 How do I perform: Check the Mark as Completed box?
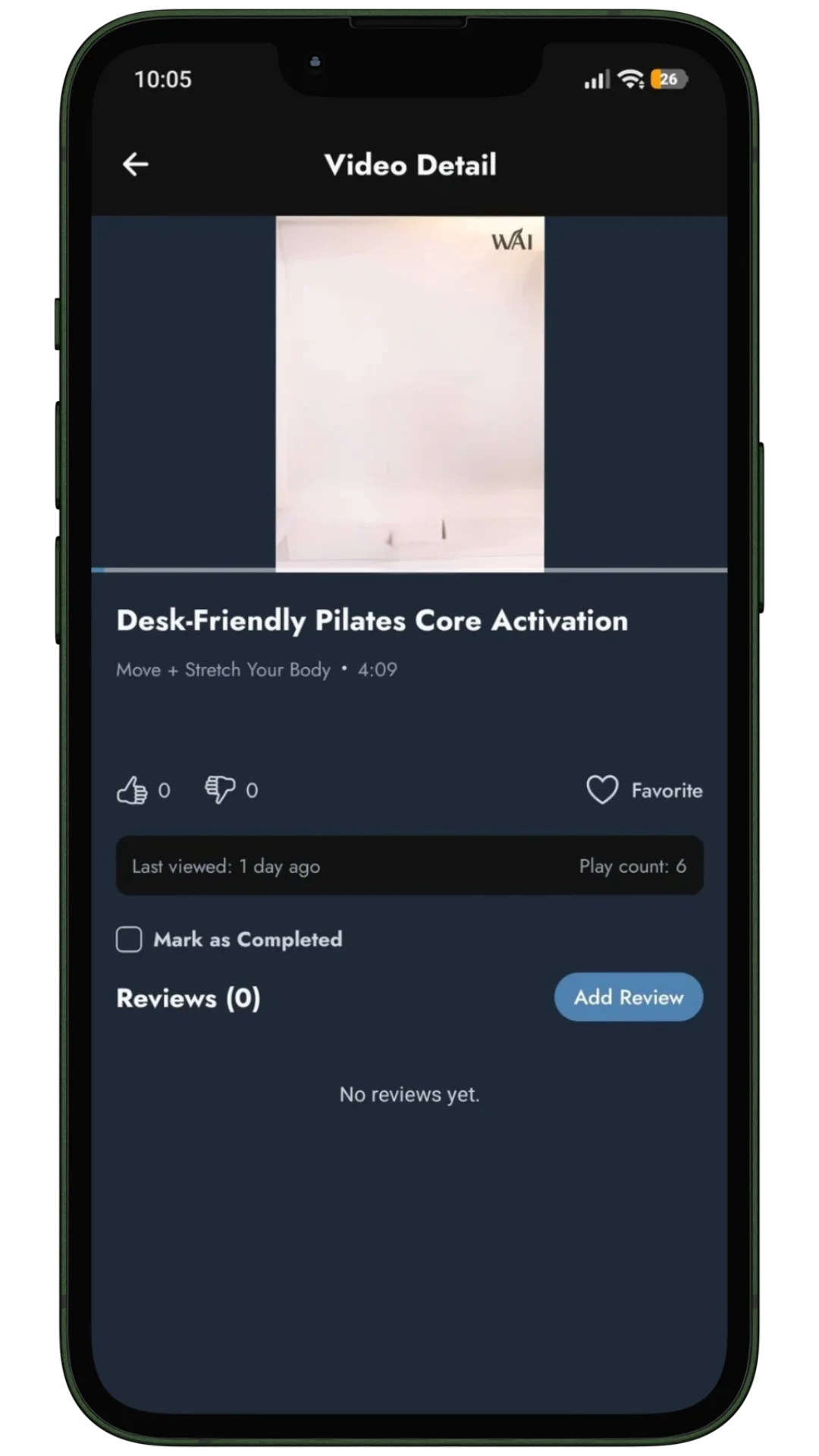click(129, 940)
